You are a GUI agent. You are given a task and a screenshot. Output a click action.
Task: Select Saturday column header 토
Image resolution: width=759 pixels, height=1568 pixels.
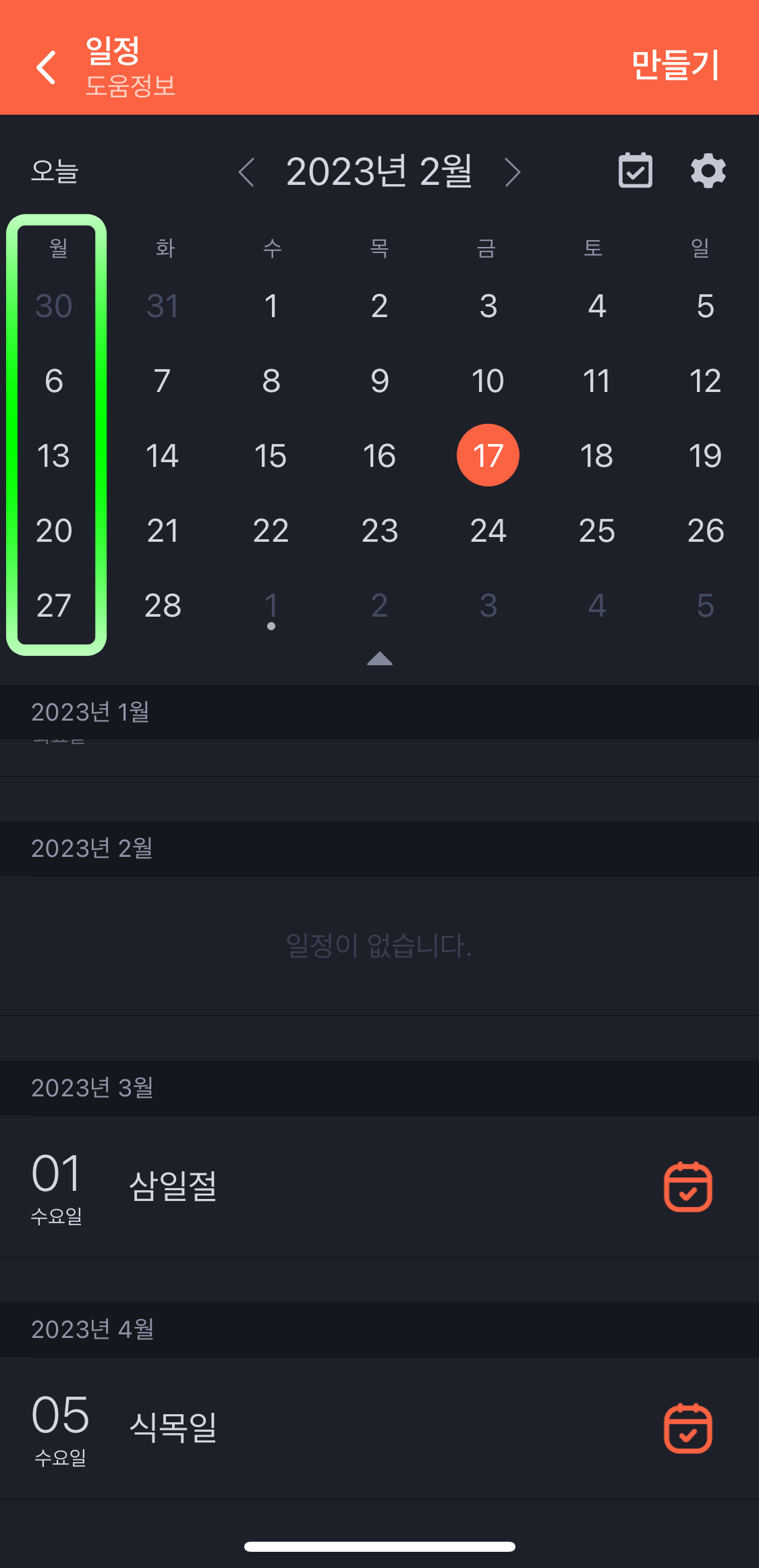pyautogui.click(x=596, y=248)
